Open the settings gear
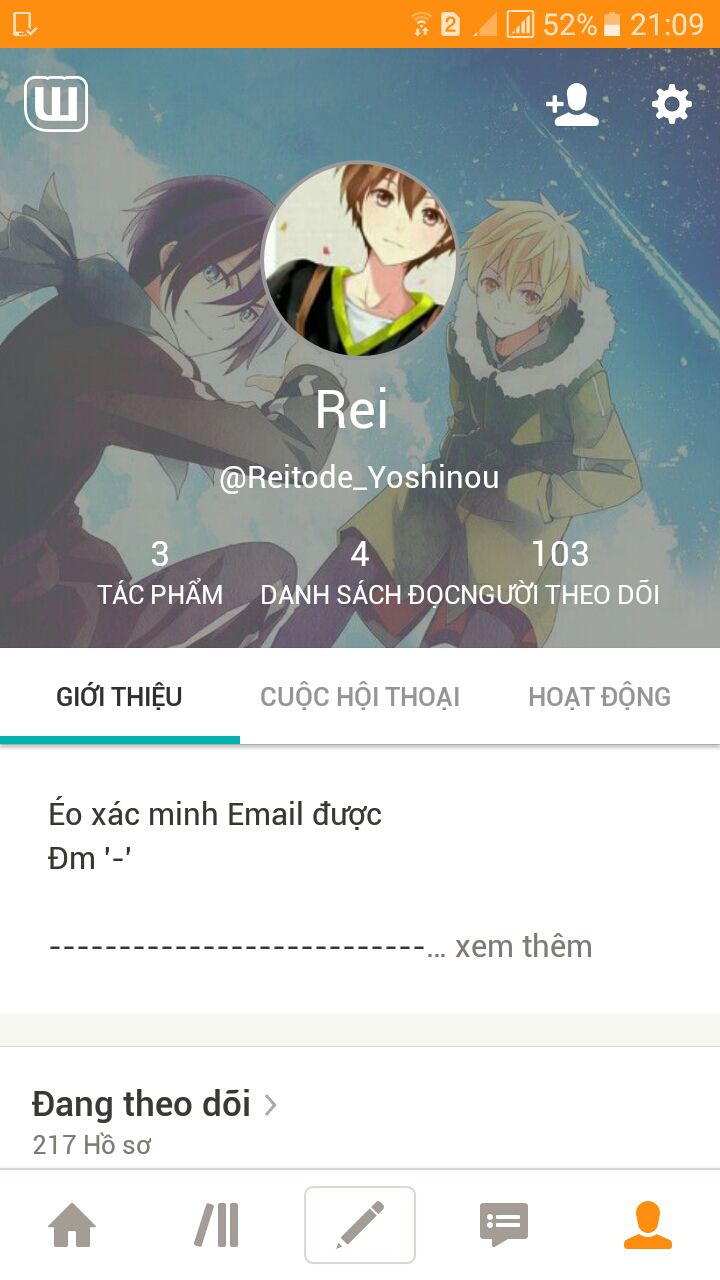This screenshot has width=720, height=1280. point(672,104)
